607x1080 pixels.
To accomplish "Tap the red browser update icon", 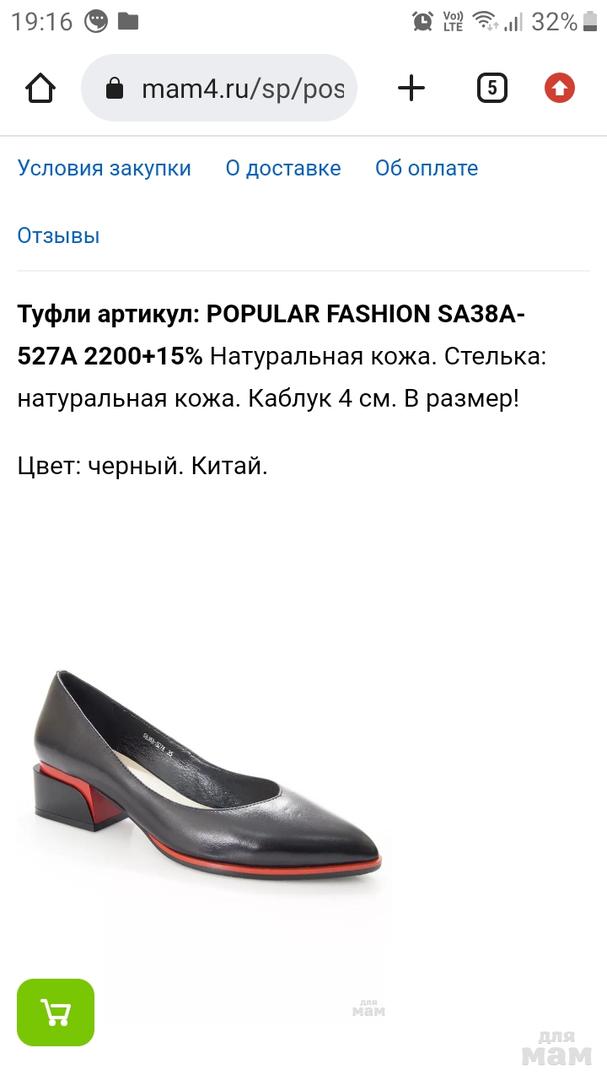I will pyautogui.click(x=559, y=89).
